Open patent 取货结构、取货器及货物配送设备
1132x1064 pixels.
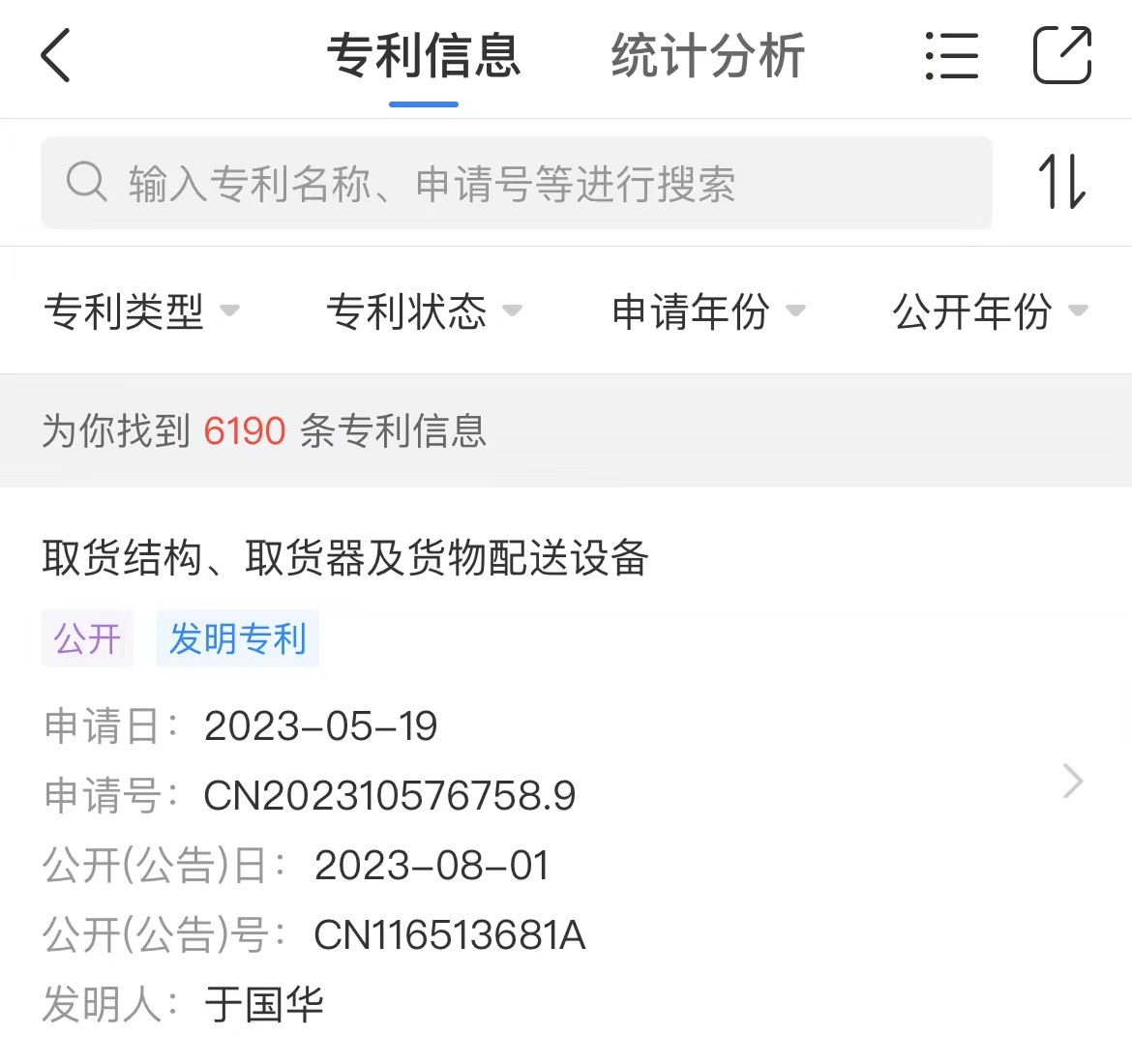(x=345, y=558)
